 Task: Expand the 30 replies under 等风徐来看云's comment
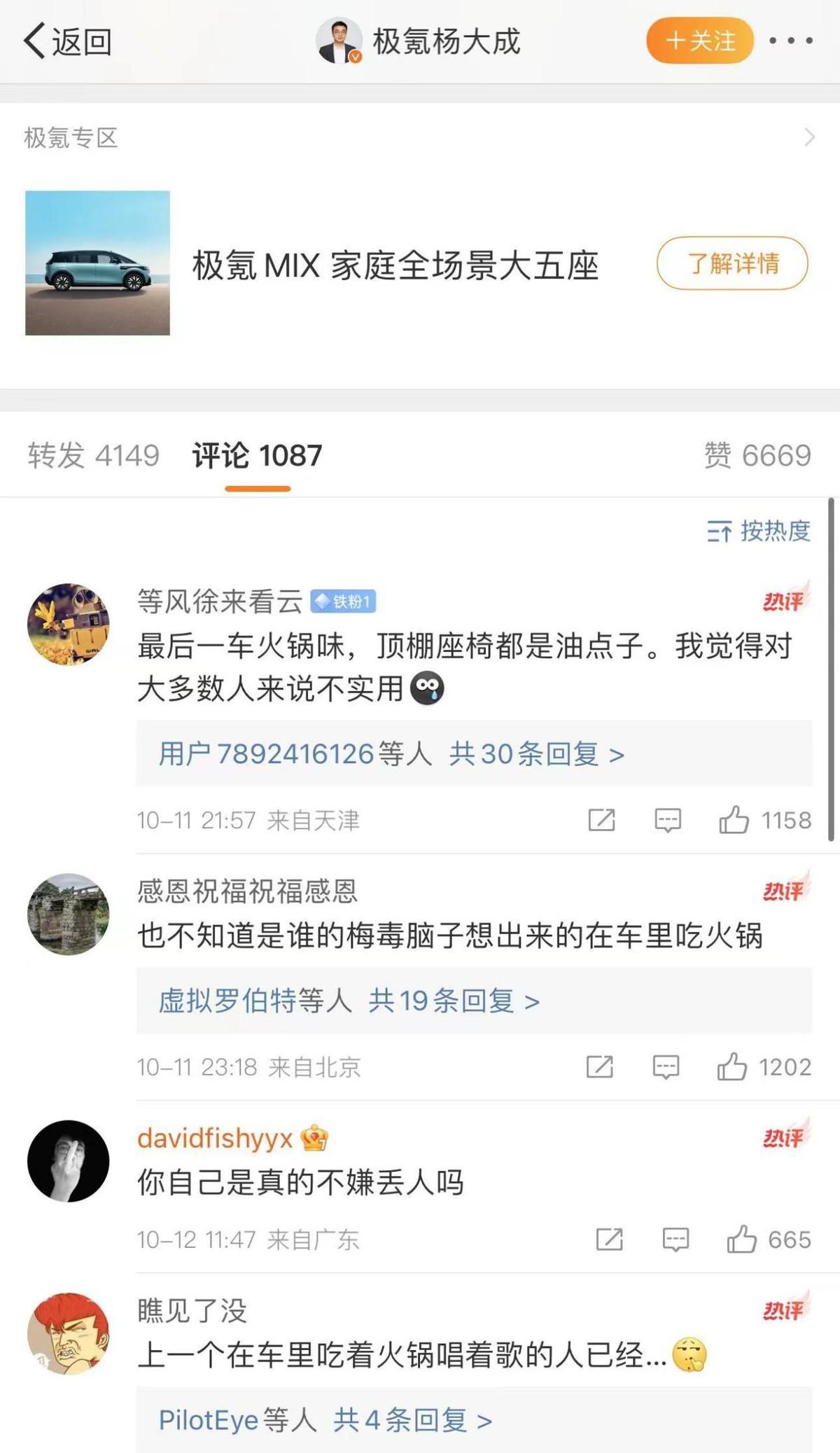536,754
